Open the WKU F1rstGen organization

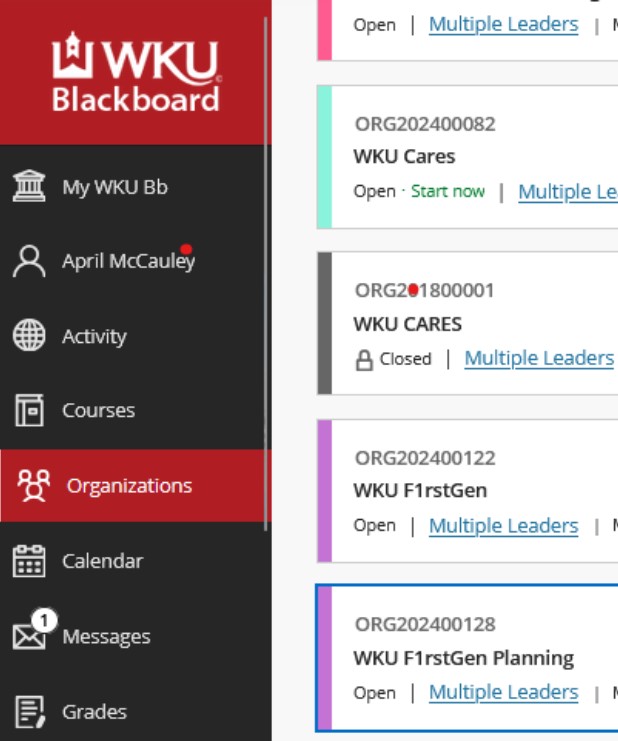point(420,491)
